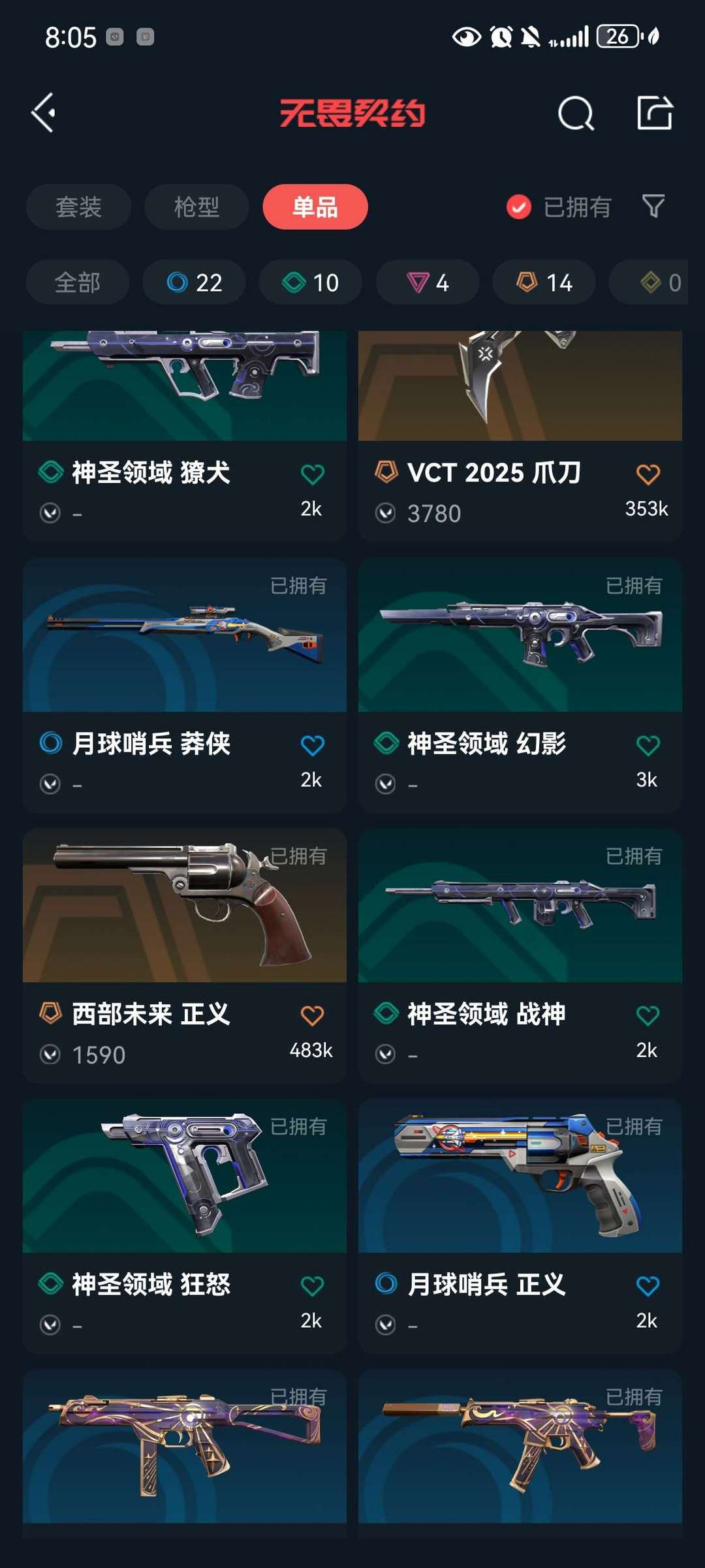Viewport: 705px width, 1568px height.
Task: Filter by the blue tier chip showing 22
Action: click(x=195, y=283)
